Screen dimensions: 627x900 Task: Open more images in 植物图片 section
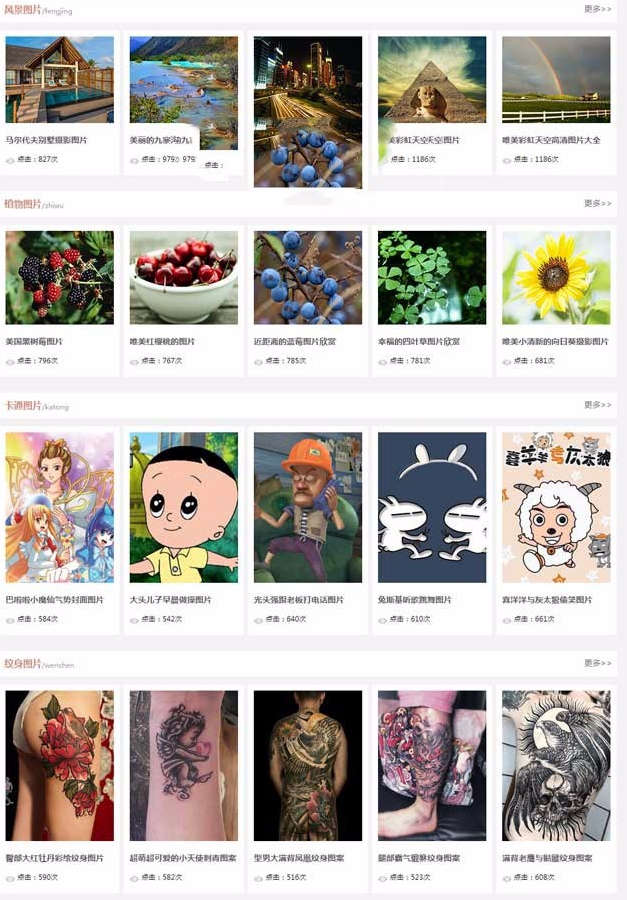tap(597, 203)
